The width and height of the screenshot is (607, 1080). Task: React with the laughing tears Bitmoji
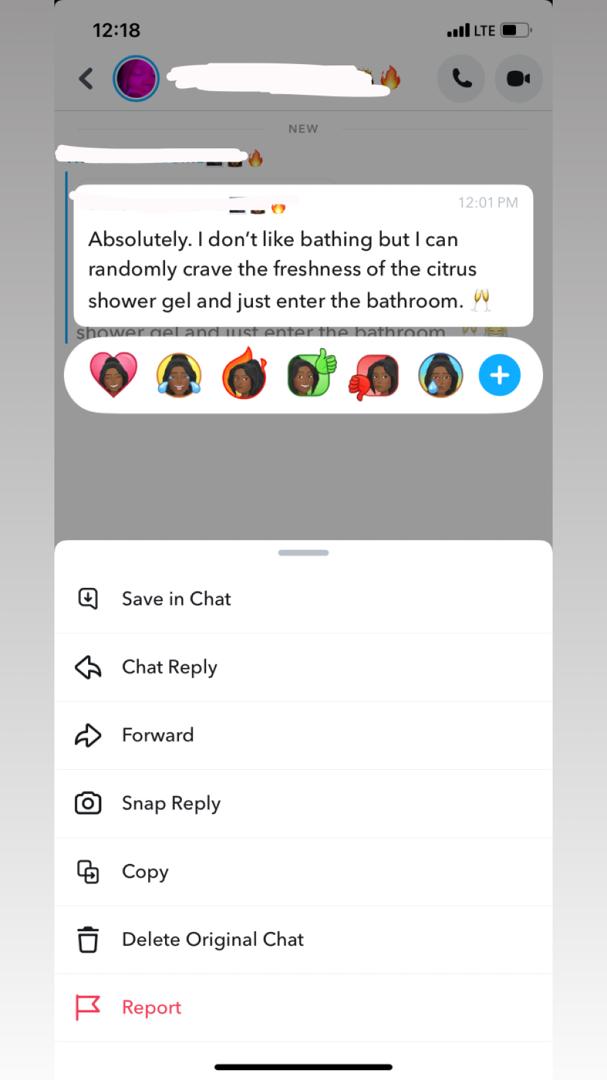coord(179,376)
